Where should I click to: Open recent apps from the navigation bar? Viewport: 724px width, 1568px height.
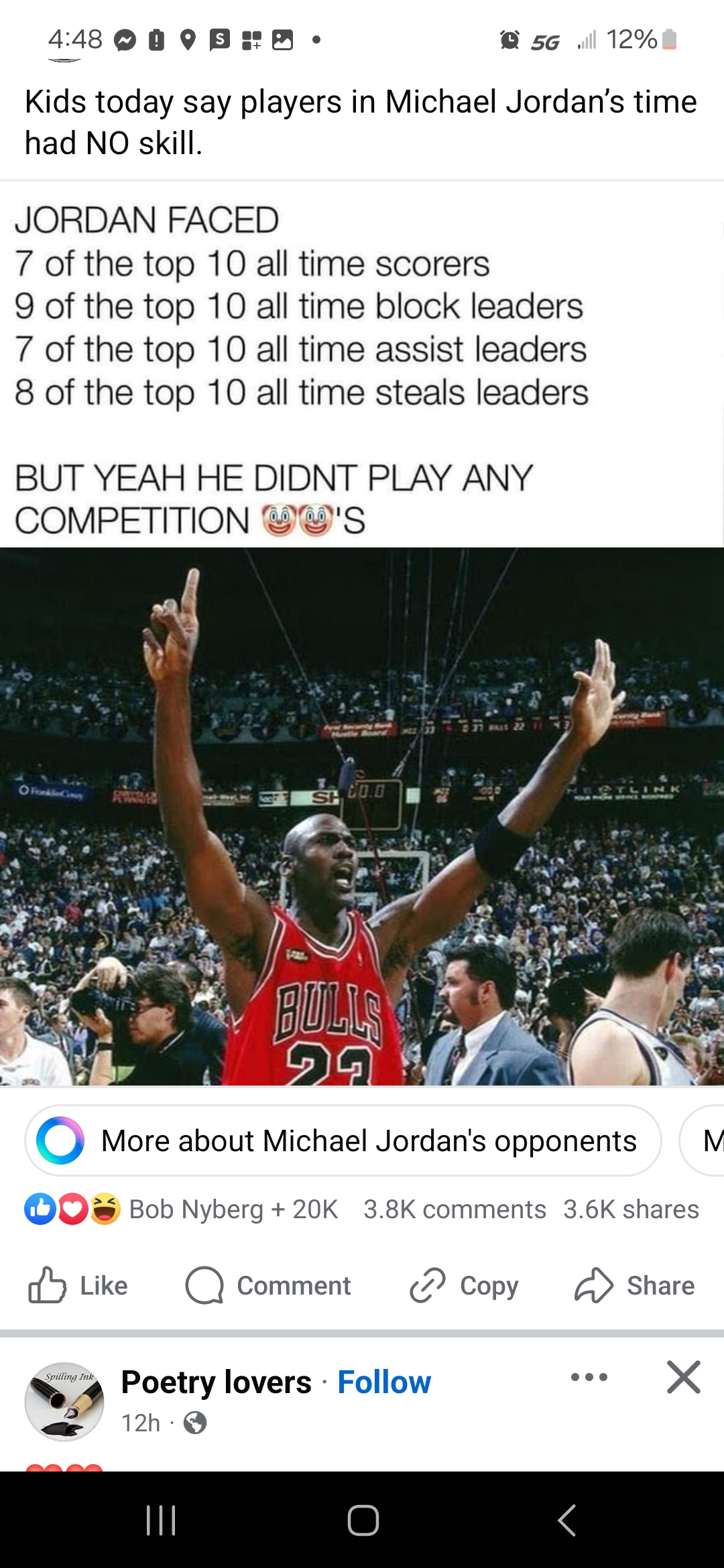click(x=161, y=1520)
